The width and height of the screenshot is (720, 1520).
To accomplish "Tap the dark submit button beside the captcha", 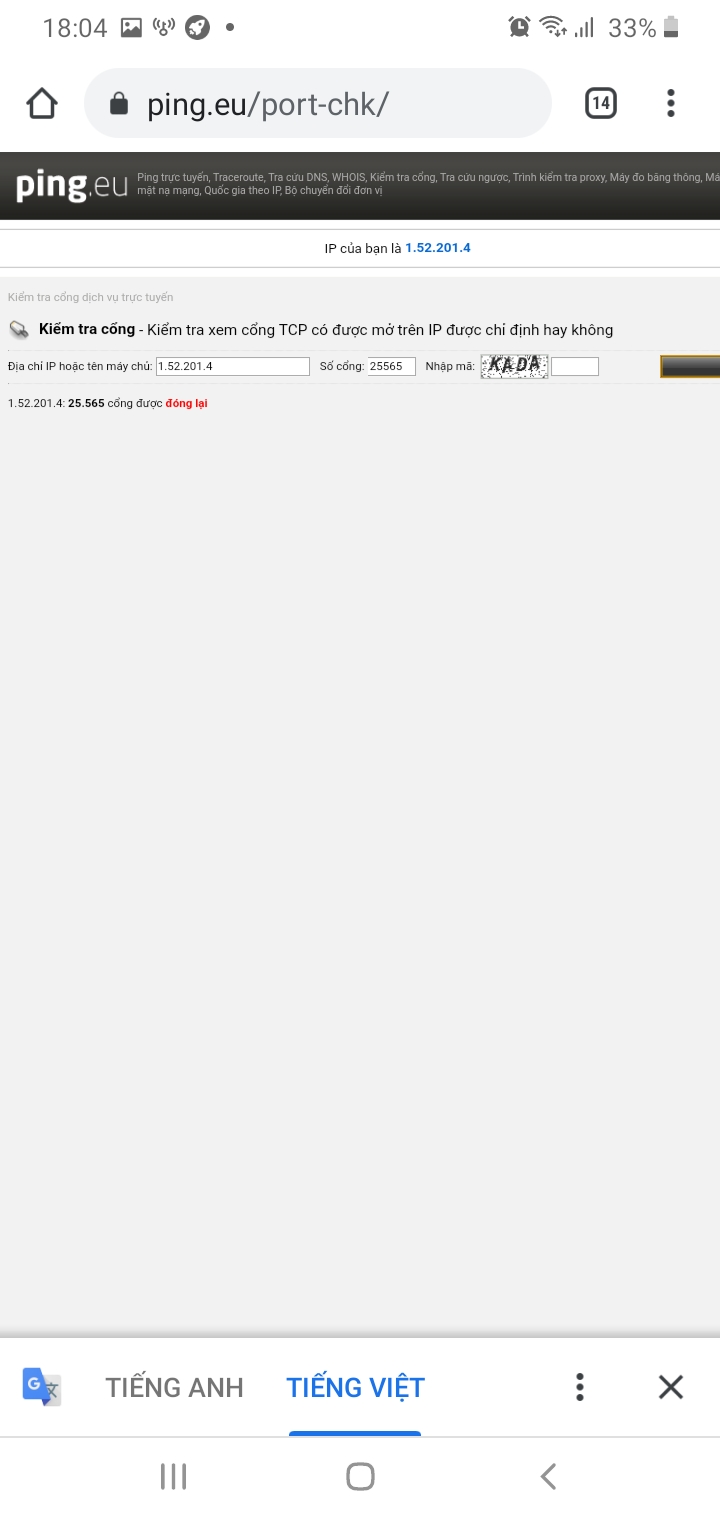I will [691, 366].
